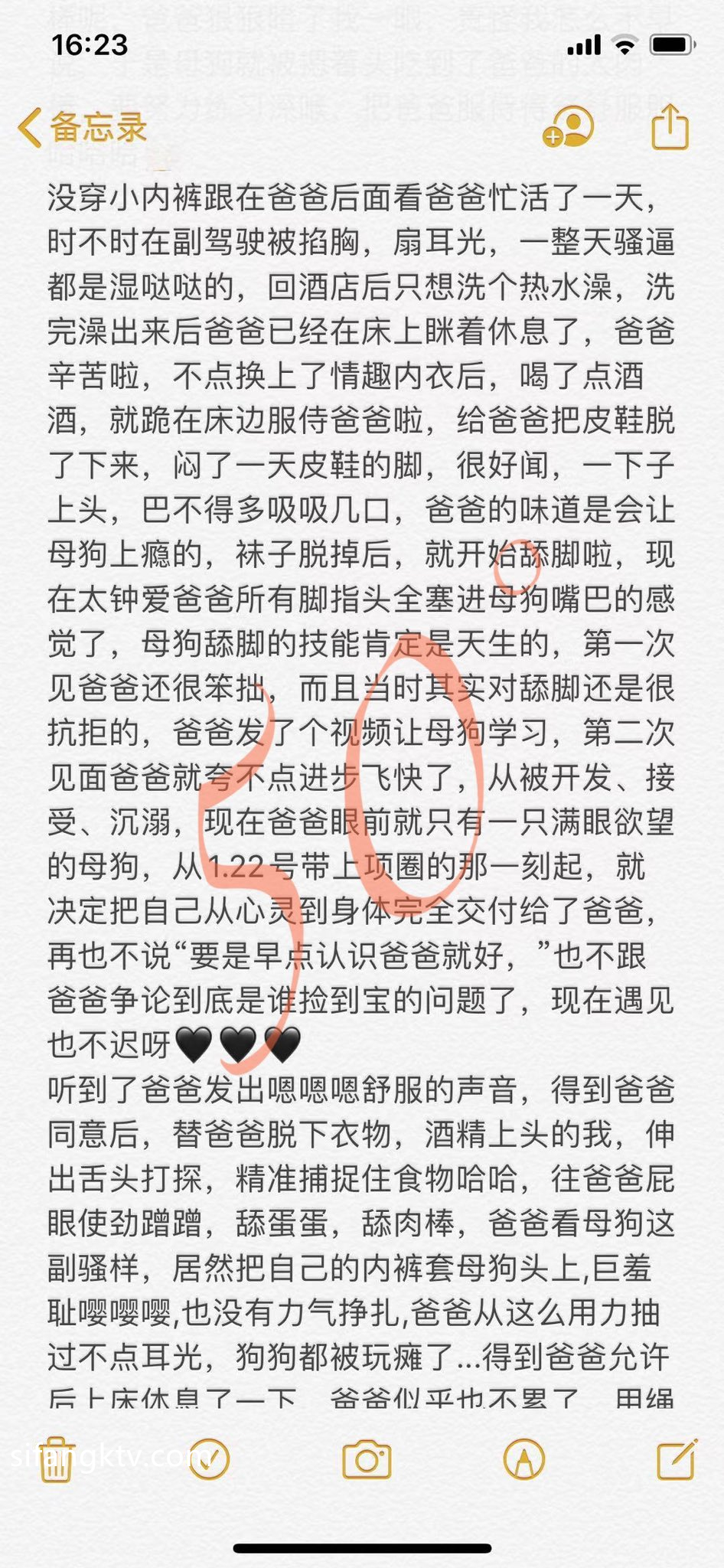Viewport: 724px width, 1568px height.
Task: Delete this note with the trash icon
Action: 55,1461
